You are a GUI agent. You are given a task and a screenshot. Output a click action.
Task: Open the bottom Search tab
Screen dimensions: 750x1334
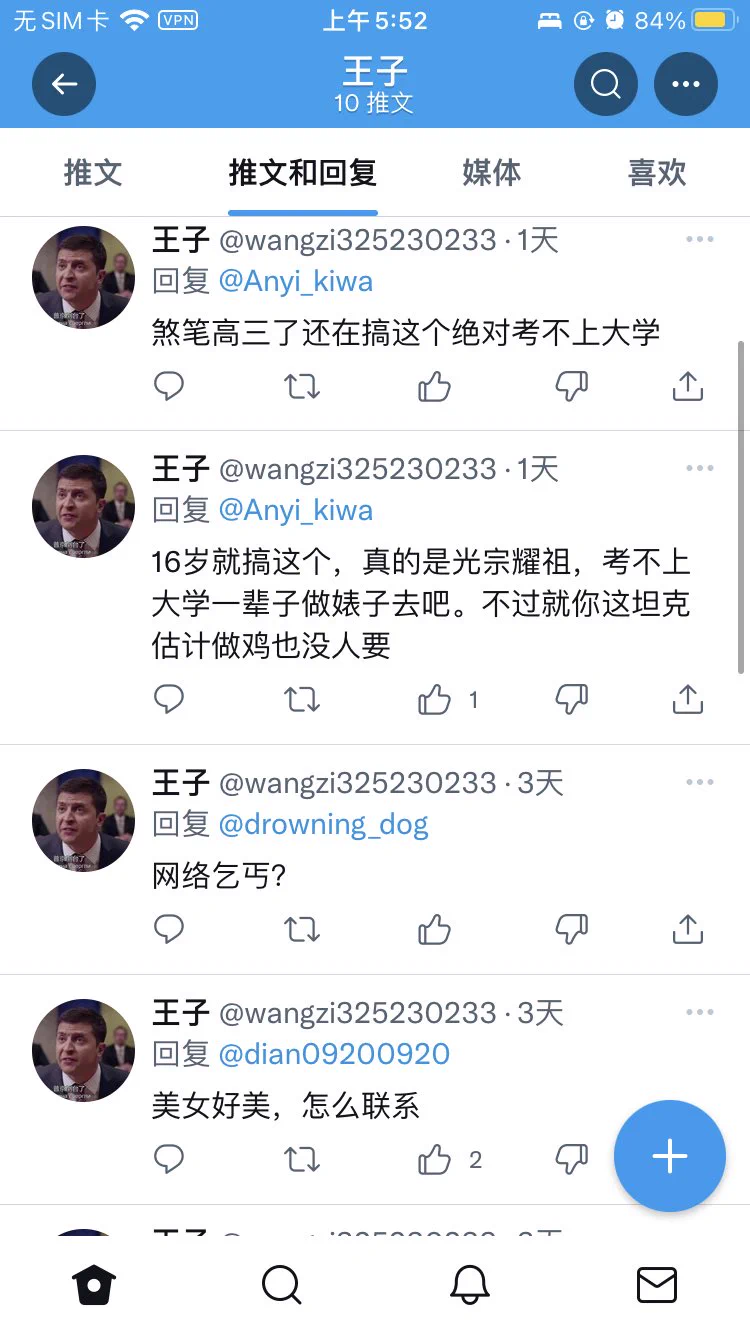[x=281, y=1285]
